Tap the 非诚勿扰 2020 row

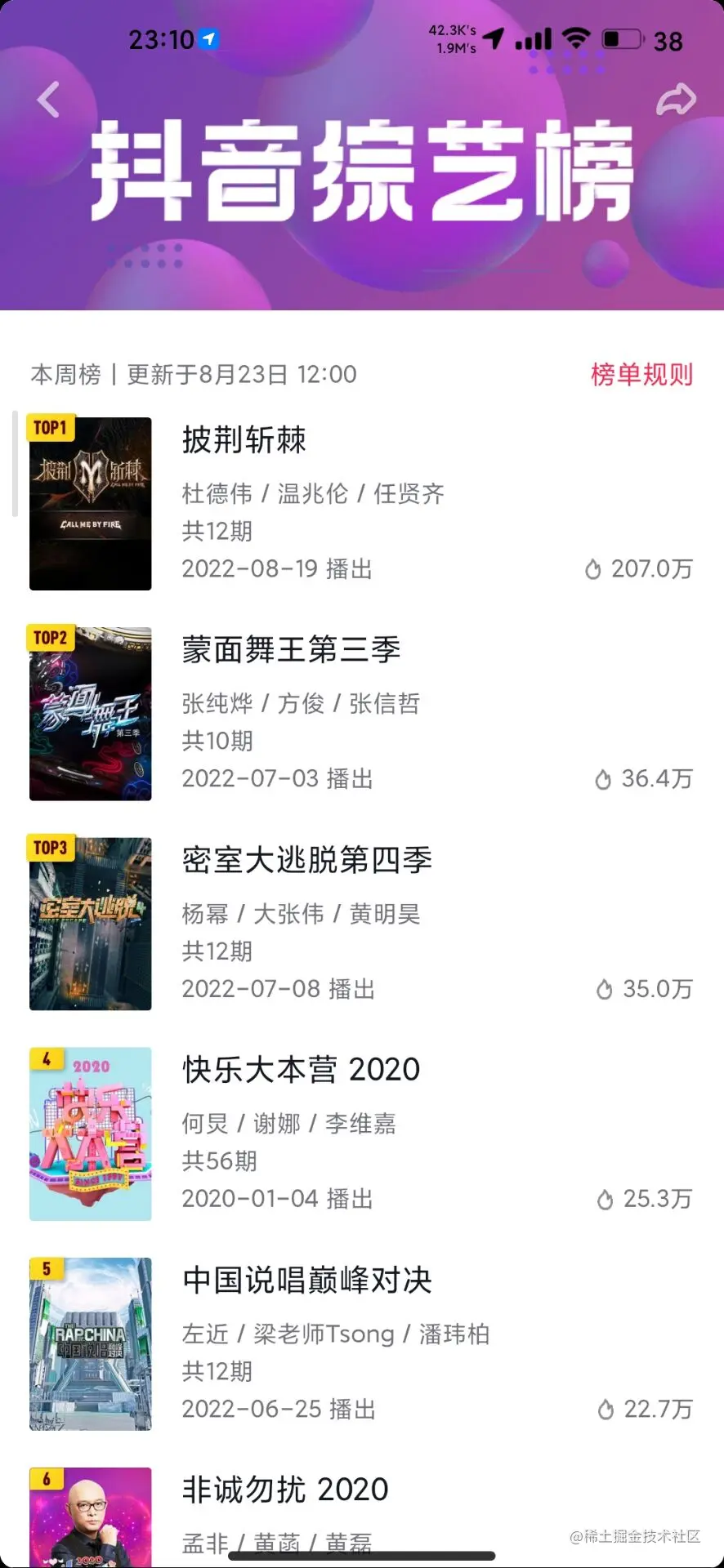pyautogui.click(x=284, y=1490)
